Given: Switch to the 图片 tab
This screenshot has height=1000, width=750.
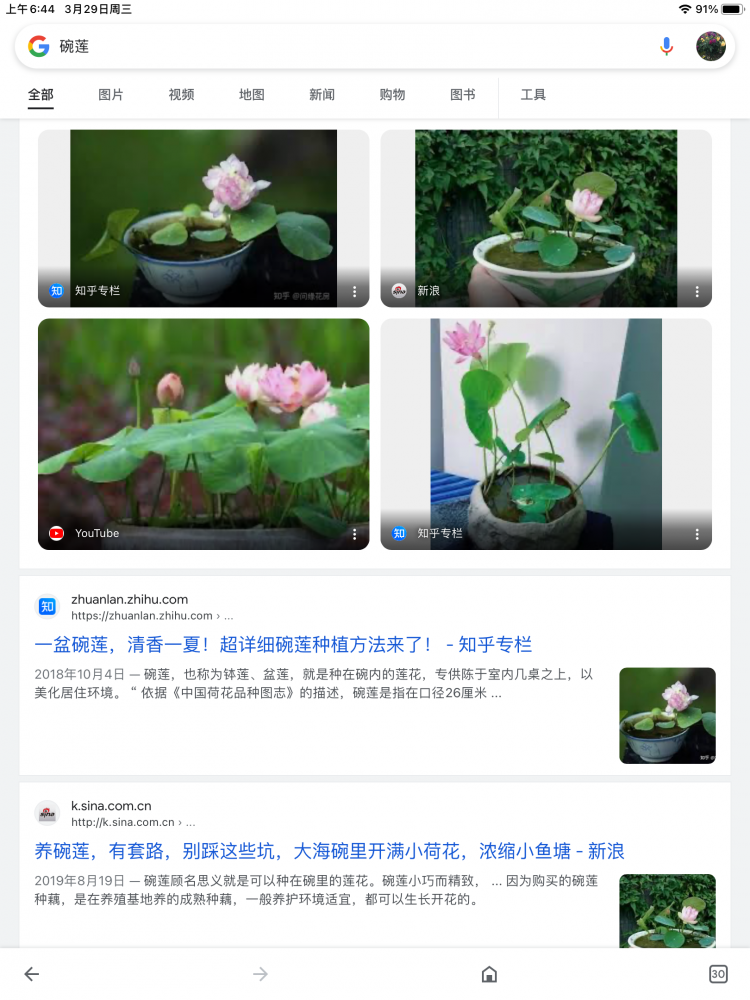Looking at the screenshot, I should (111, 95).
